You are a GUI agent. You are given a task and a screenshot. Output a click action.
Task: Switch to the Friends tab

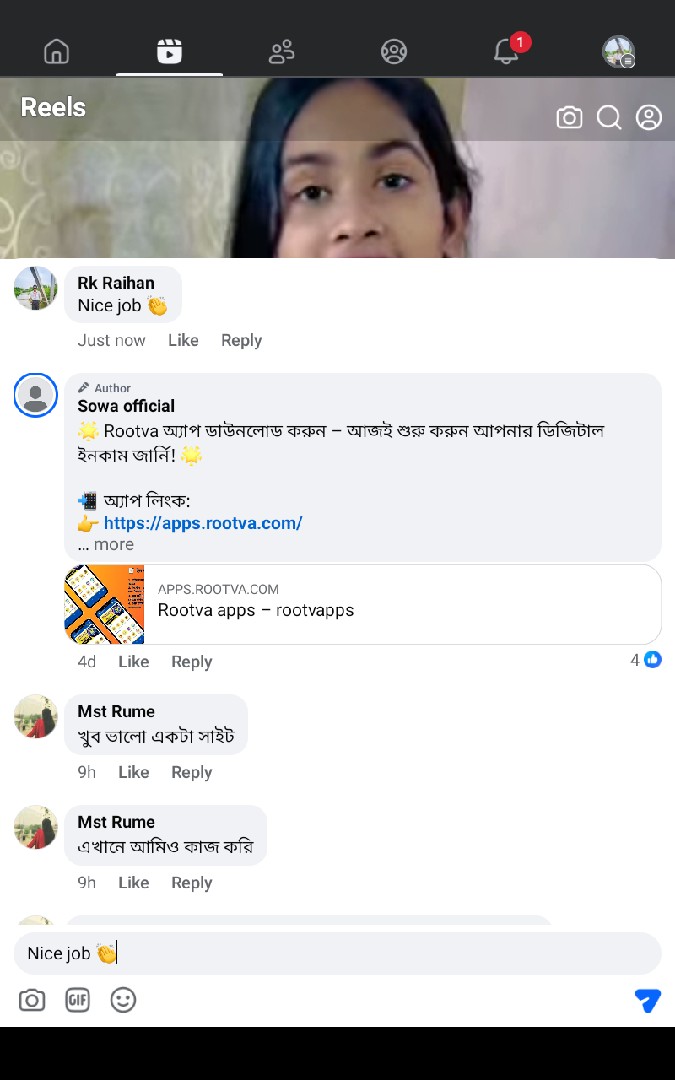click(x=282, y=51)
